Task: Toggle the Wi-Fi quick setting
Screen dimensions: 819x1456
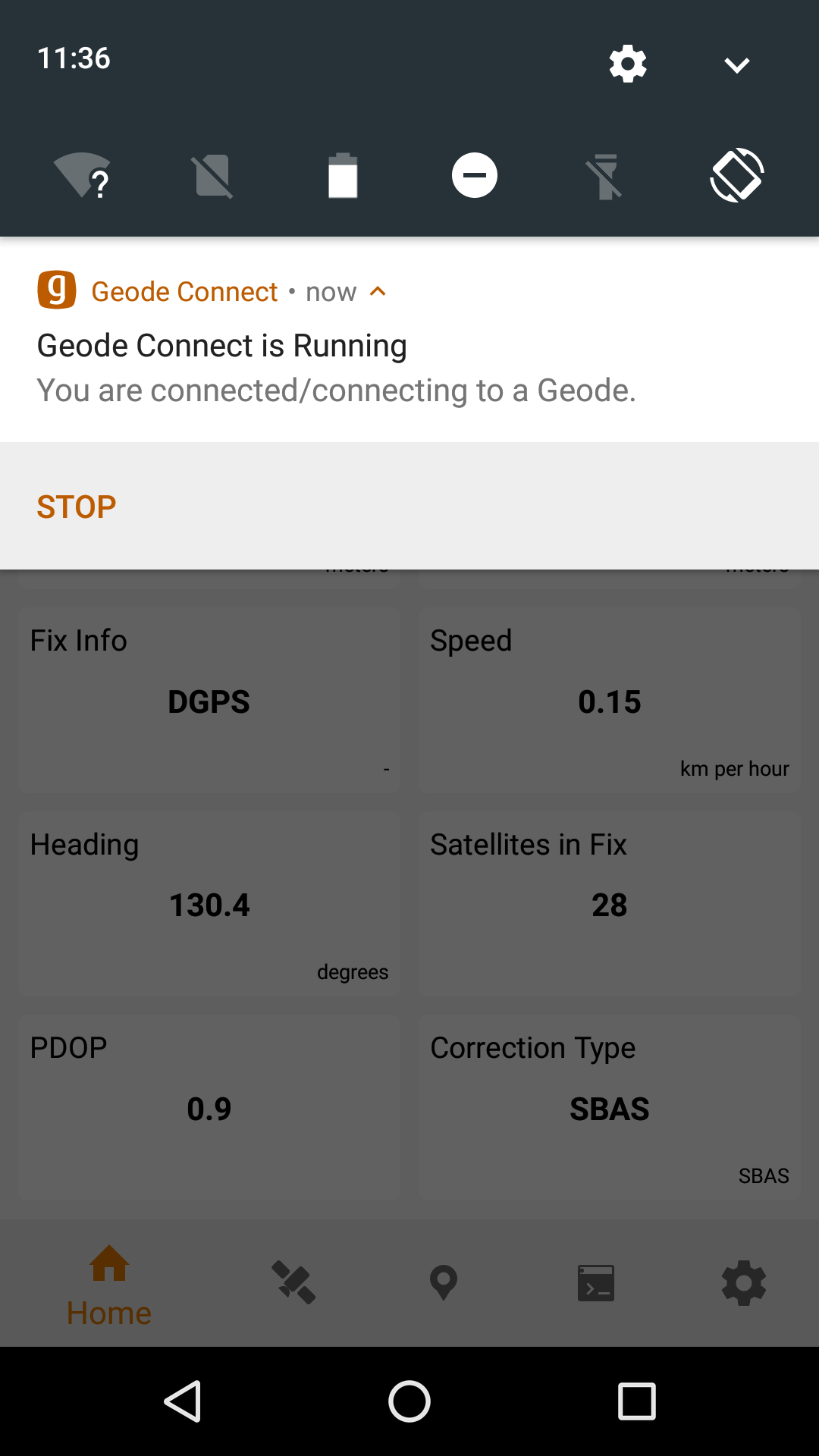Action: pyautogui.click(x=83, y=176)
